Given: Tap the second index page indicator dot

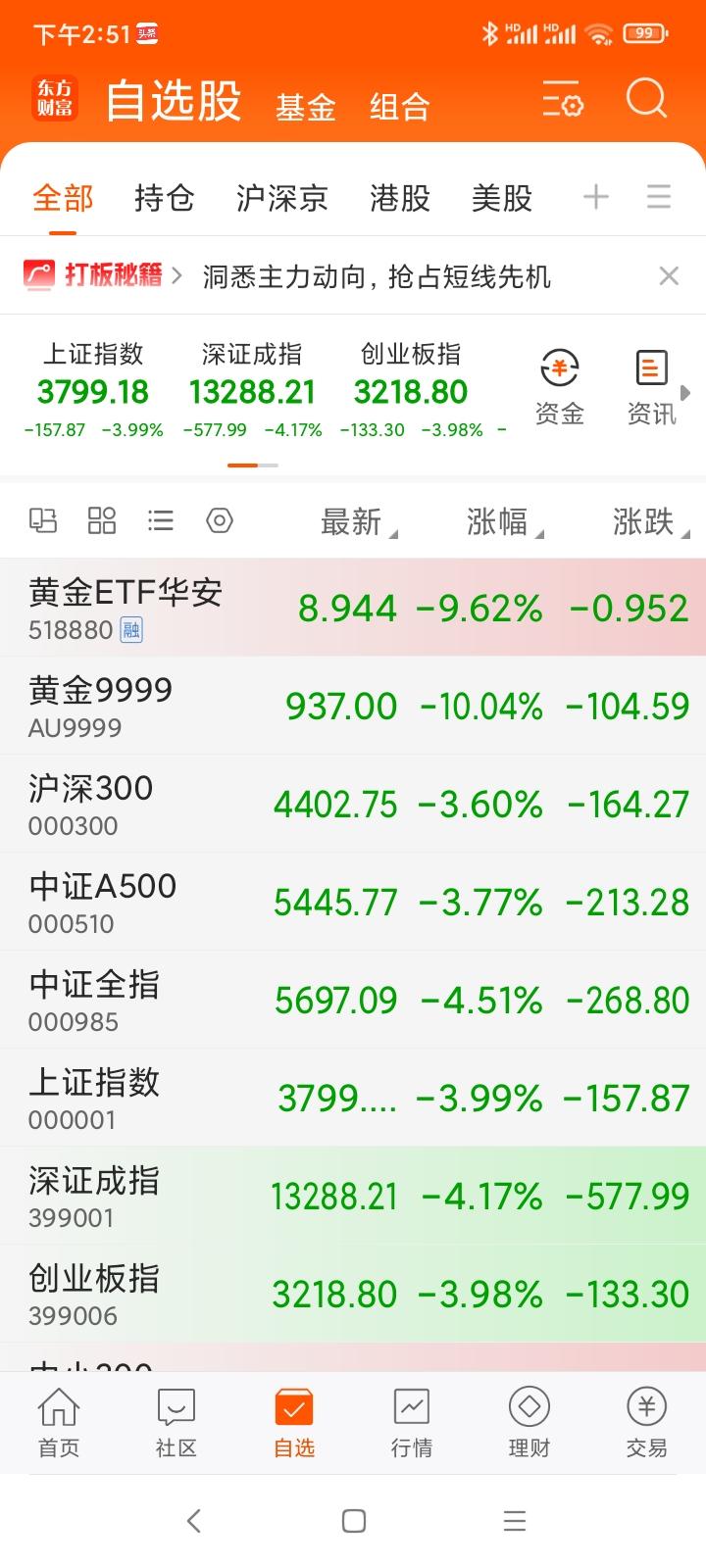Looking at the screenshot, I should coord(270,465).
